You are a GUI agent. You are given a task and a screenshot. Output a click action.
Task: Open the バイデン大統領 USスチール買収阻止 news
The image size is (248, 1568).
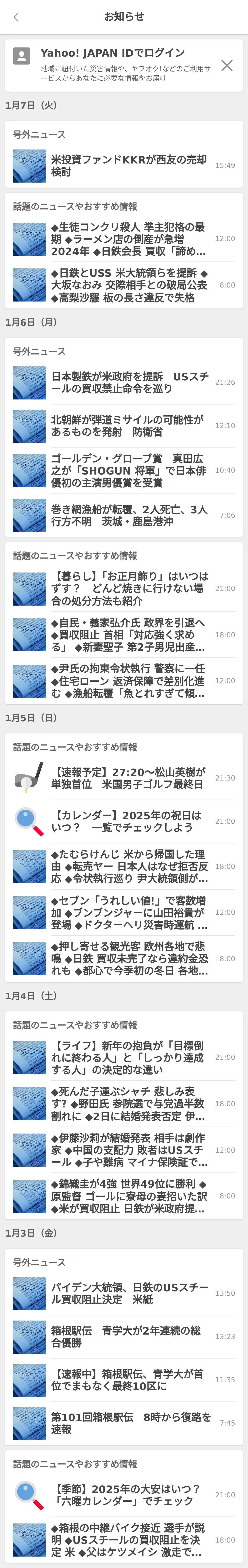click(129, 1293)
